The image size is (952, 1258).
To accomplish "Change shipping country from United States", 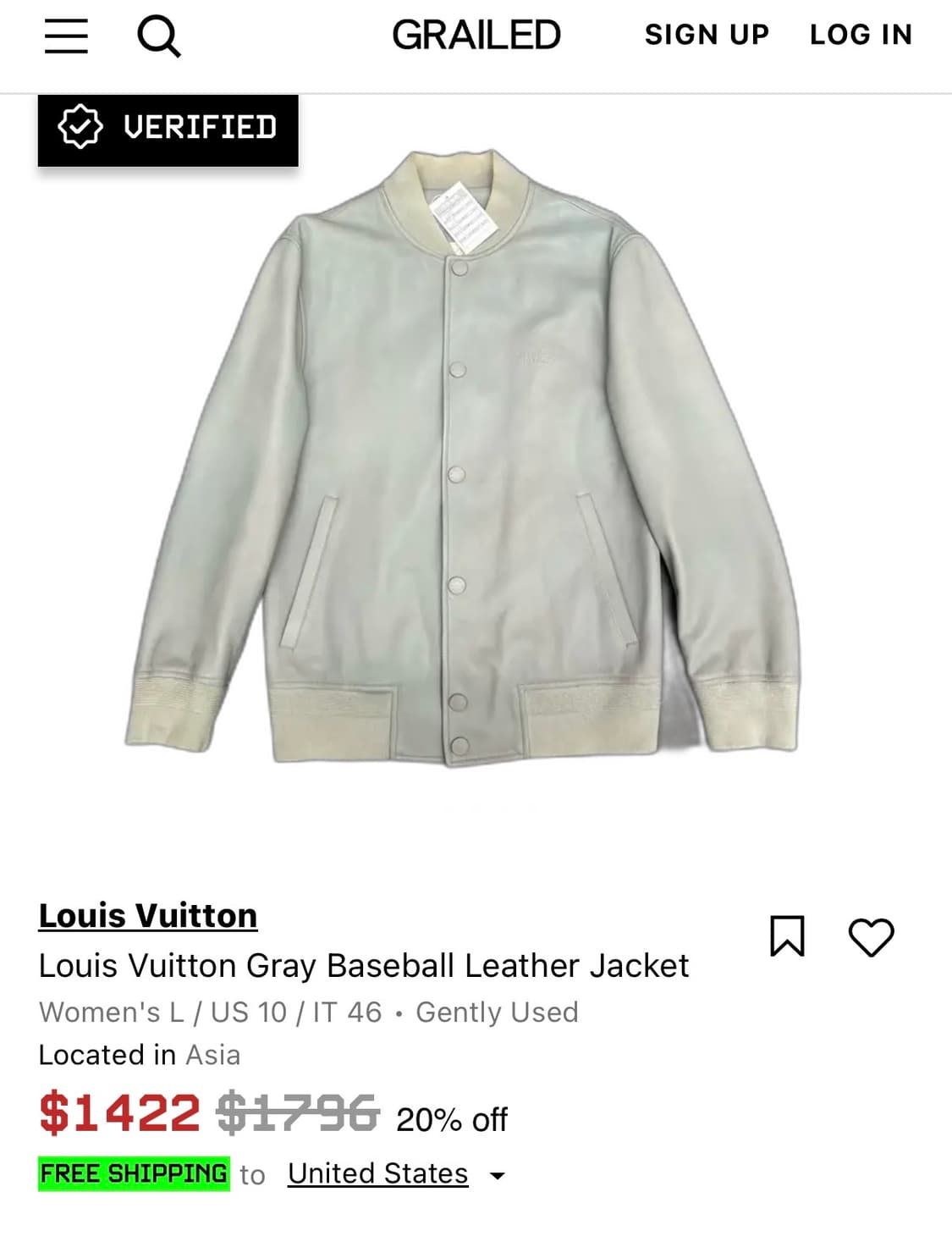I will point(396,1174).
